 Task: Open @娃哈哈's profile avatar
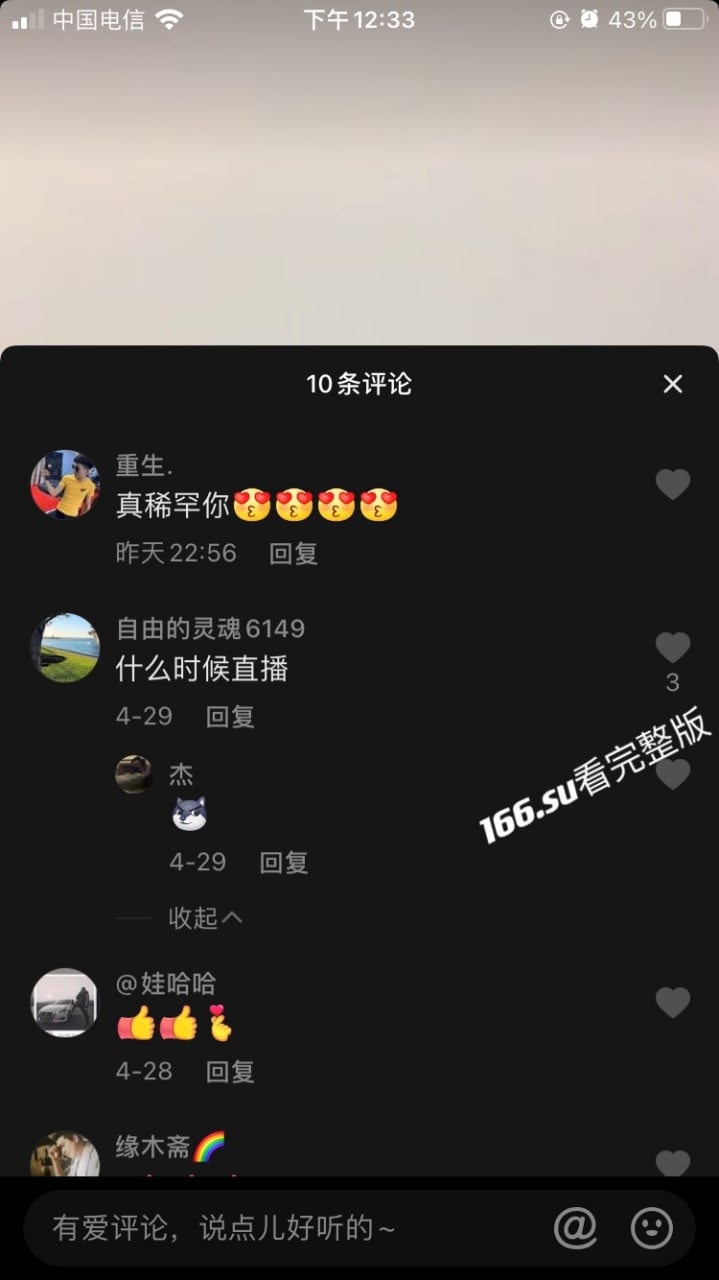click(x=65, y=1002)
